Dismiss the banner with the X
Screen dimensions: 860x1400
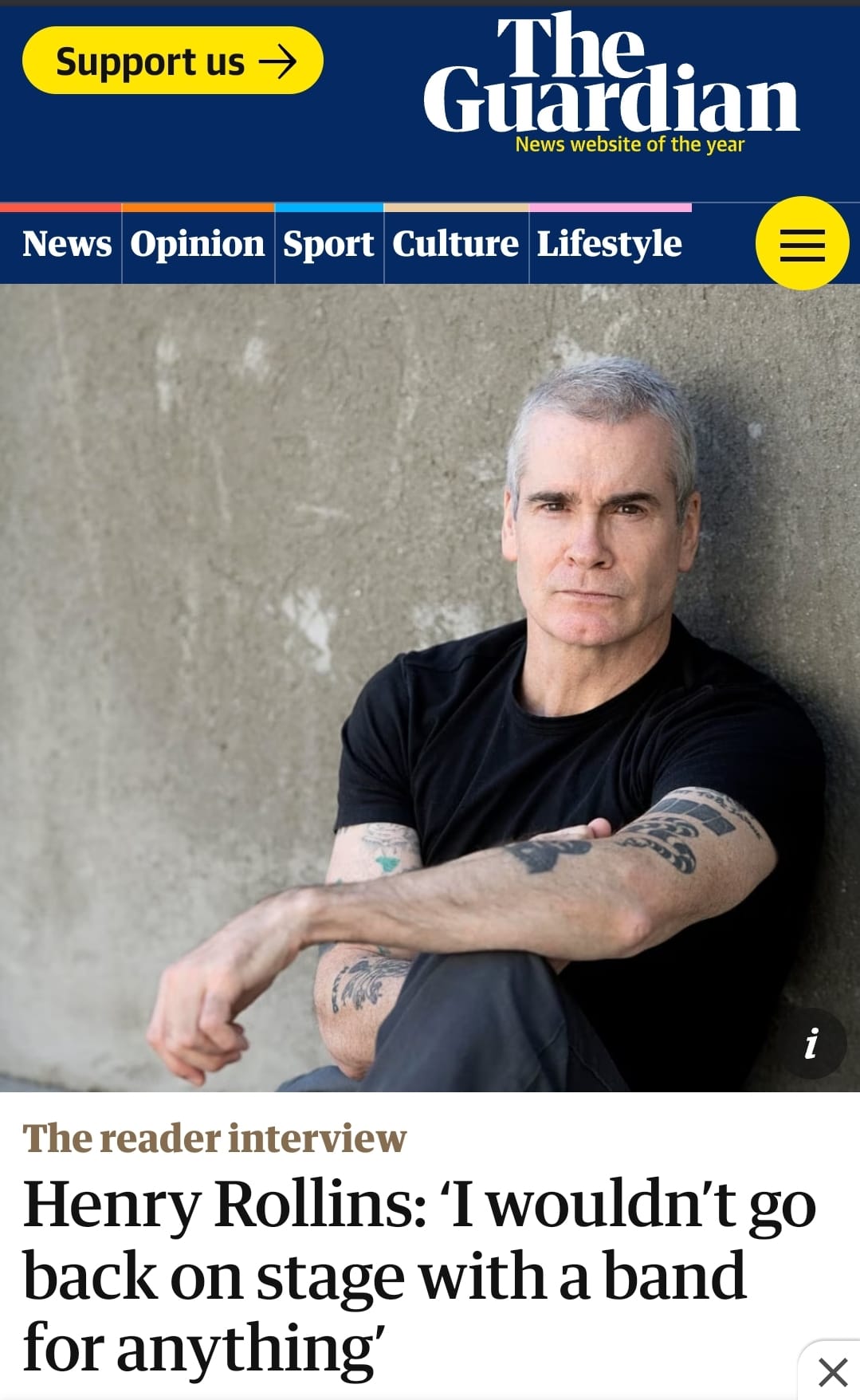pyautogui.click(x=833, y=1373)
